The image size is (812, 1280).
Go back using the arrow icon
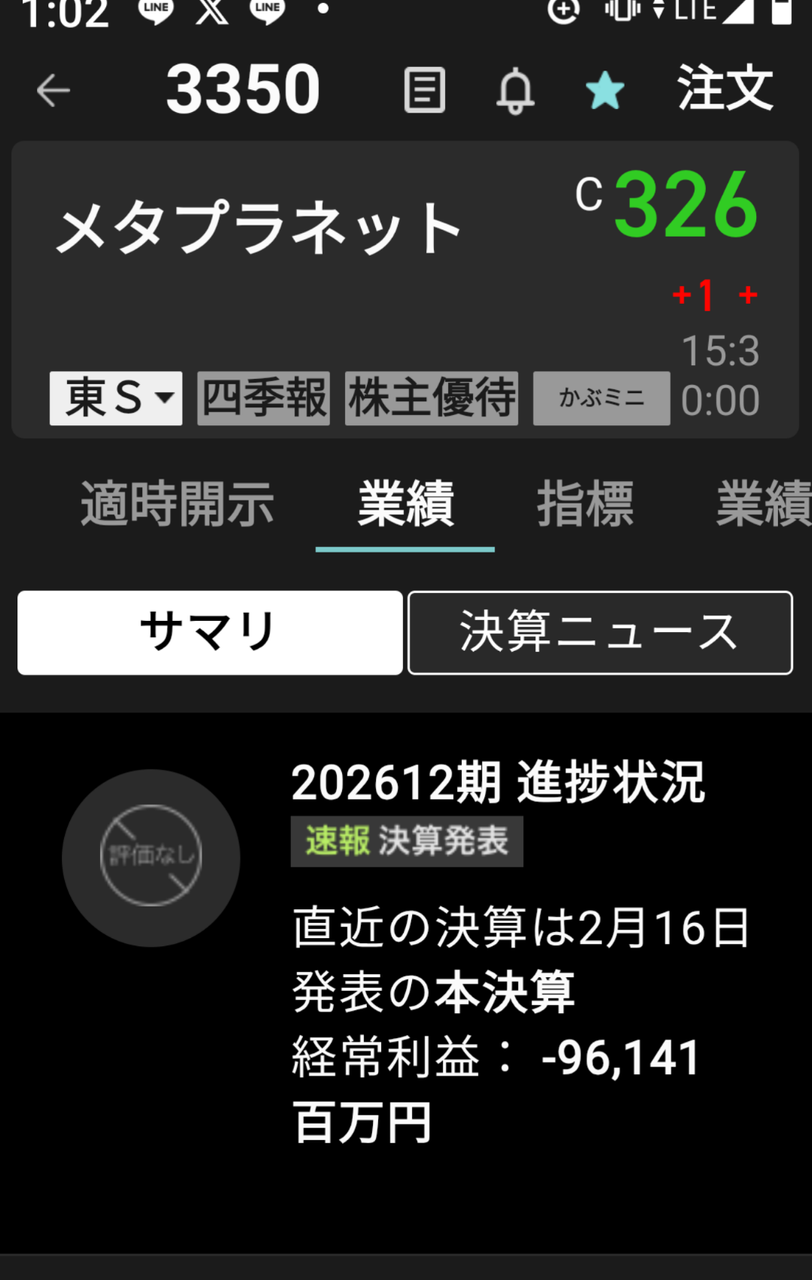(53, 91)
